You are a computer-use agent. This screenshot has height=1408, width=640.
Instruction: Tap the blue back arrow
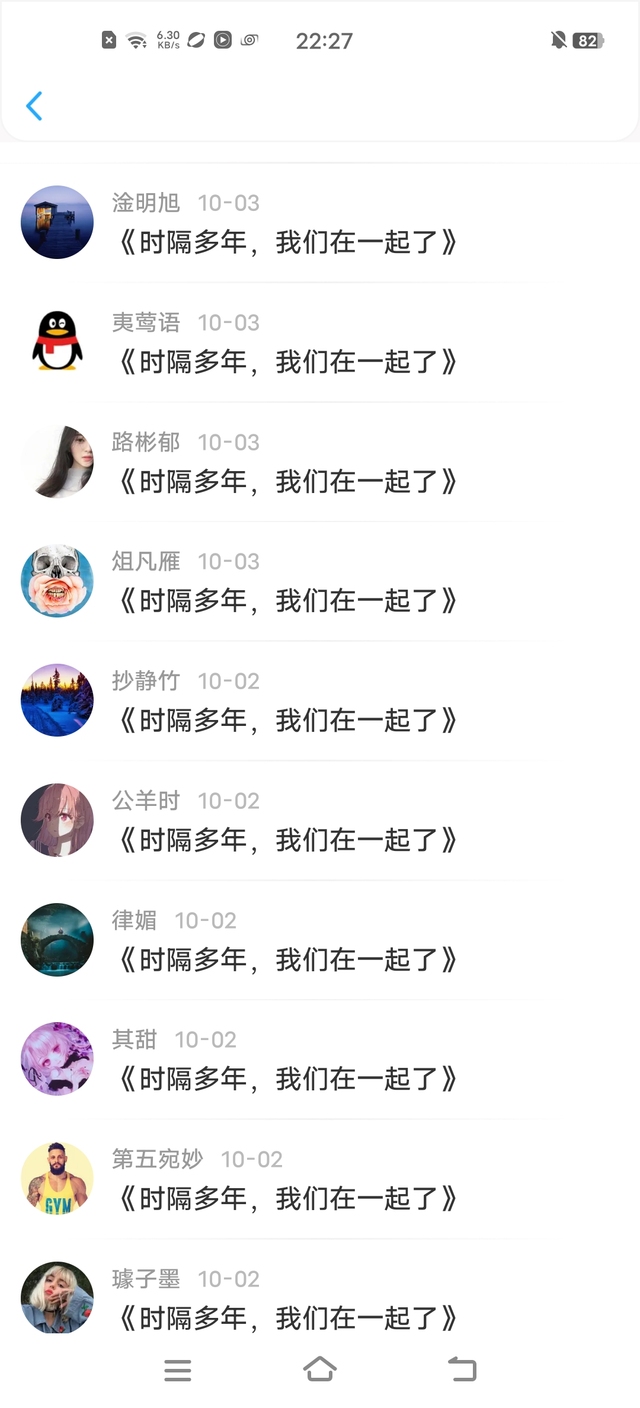pos(34,106)
